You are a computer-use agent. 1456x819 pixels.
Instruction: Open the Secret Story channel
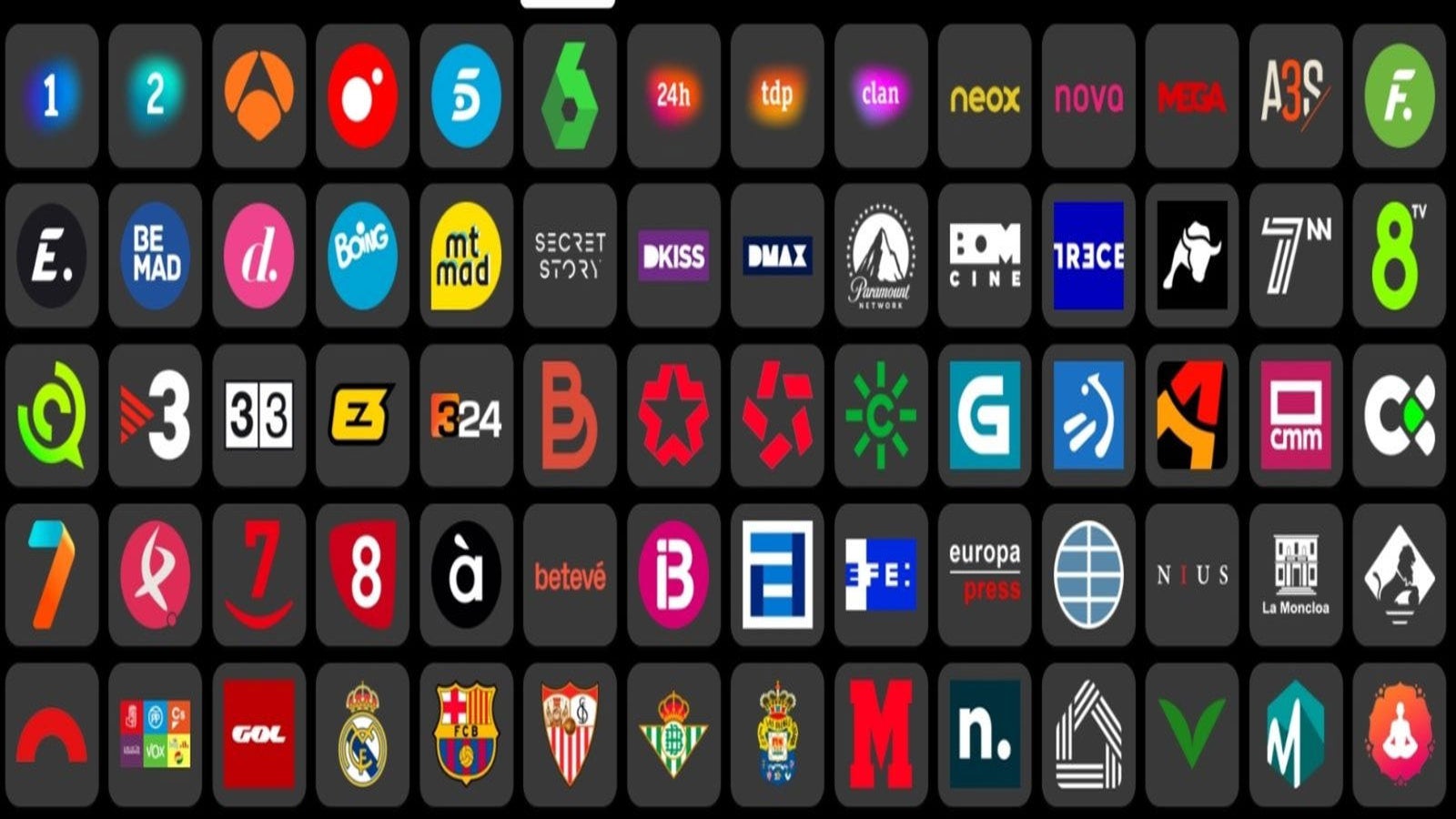coord(570,256)
